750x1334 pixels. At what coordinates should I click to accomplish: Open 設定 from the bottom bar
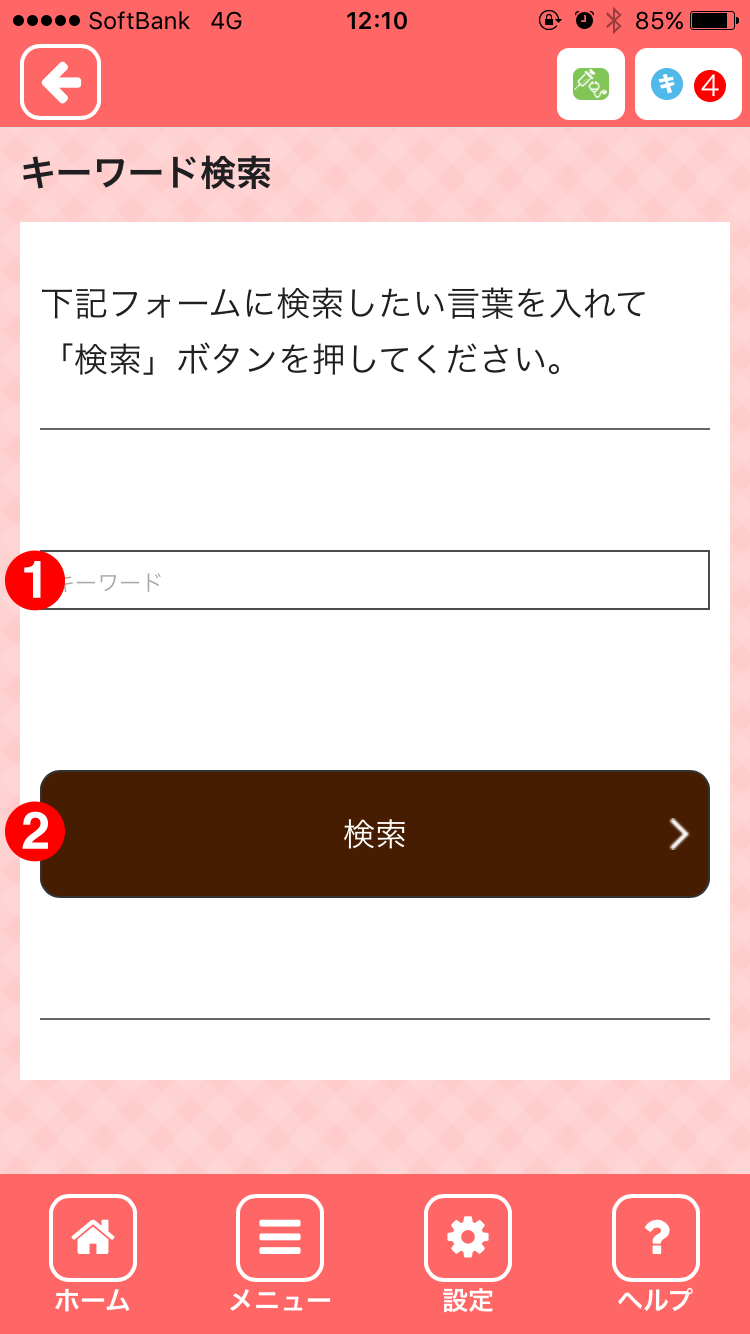click(468, 1250)
